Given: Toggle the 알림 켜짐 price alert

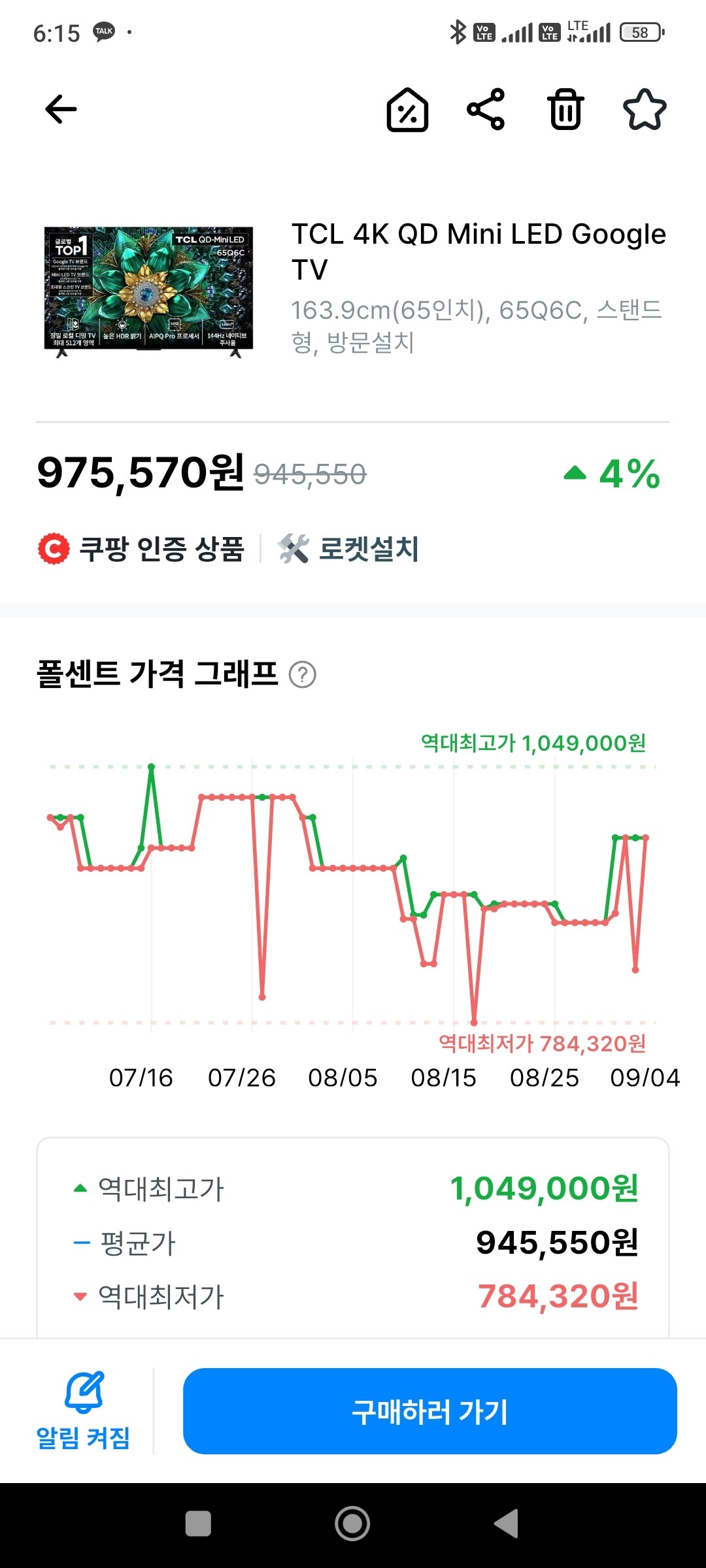Looking at the screenshot, I should coord(83,1411).
